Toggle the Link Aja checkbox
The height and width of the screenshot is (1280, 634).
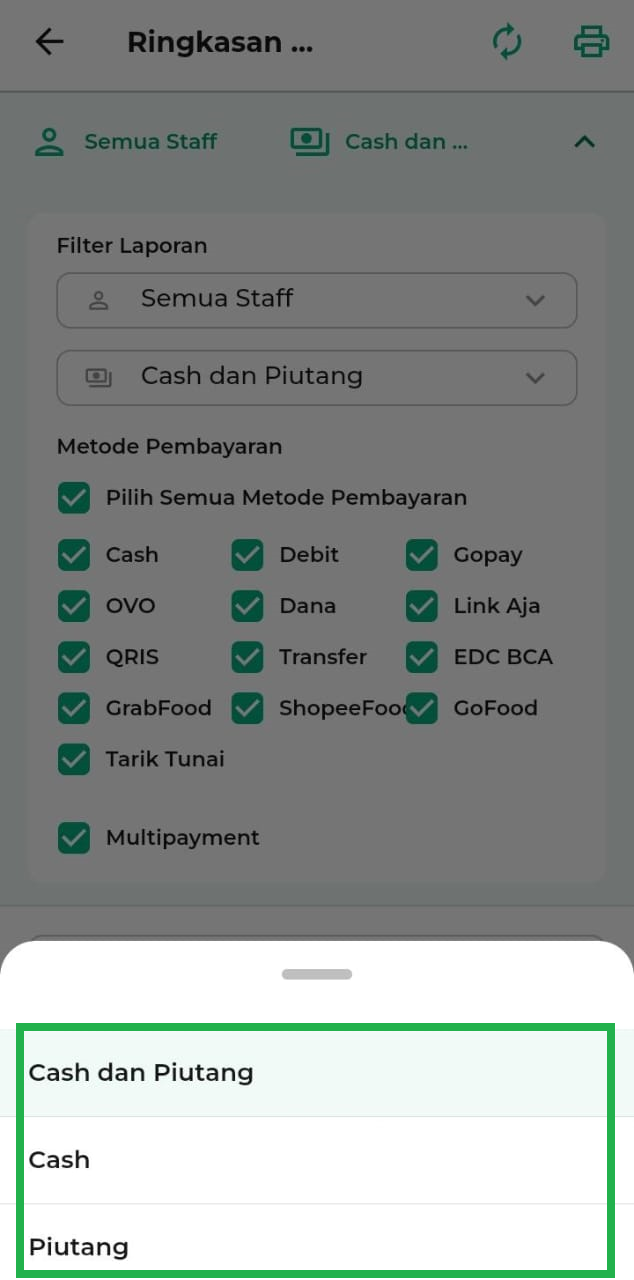point(422,606)
